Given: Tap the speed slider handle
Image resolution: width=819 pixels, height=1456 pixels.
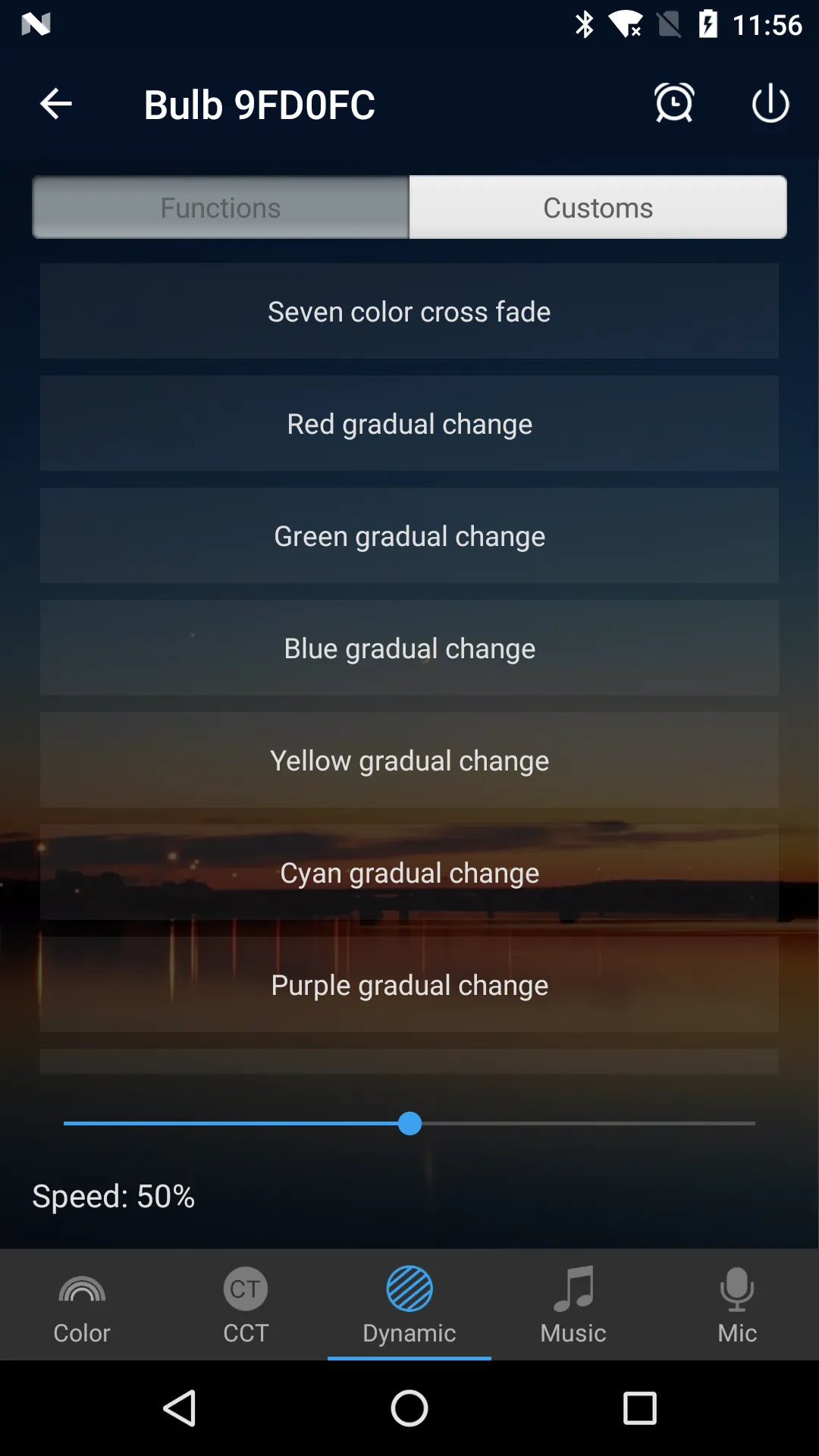Looking at the screenshot, I should click(409, 1123).
